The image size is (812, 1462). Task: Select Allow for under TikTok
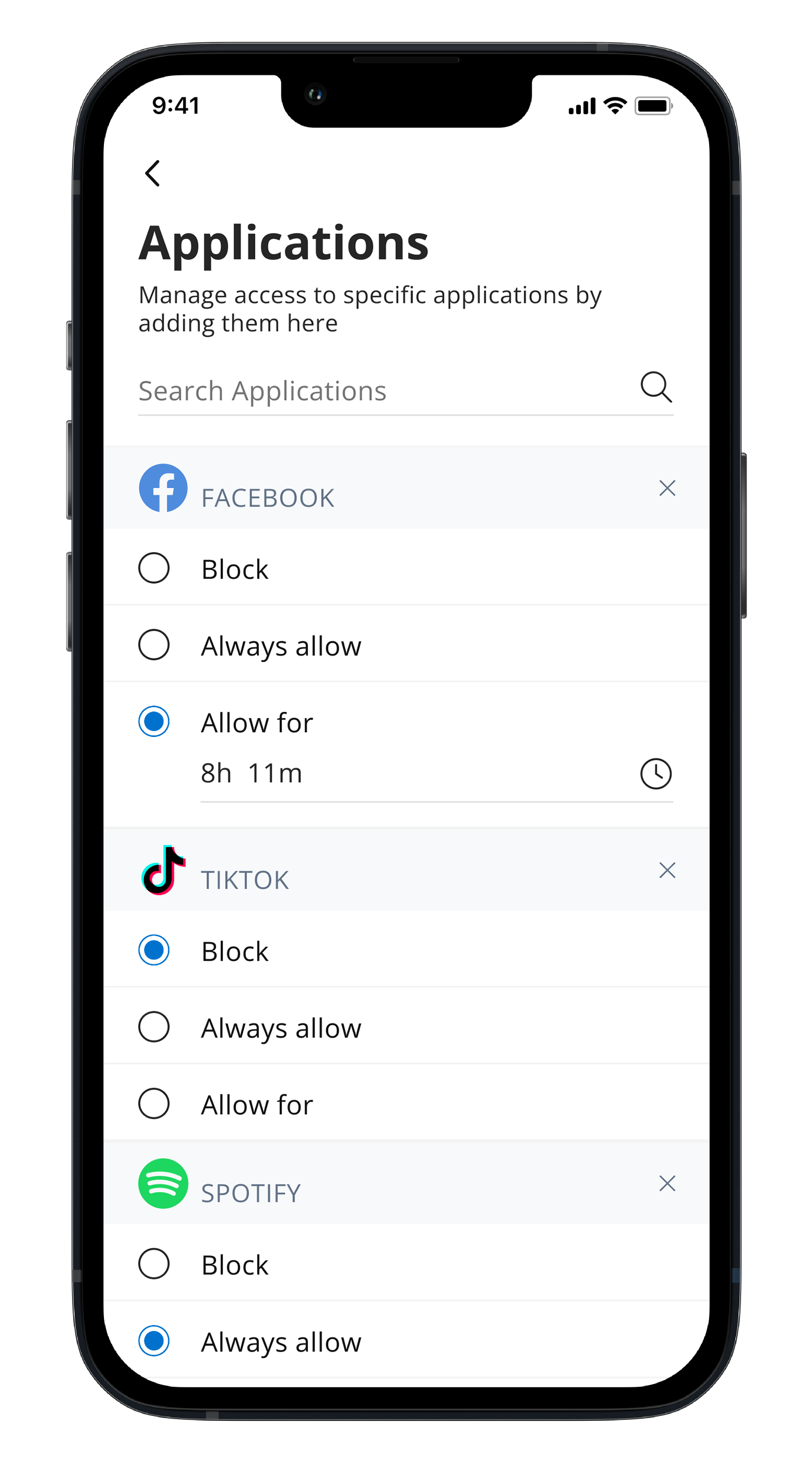pos(154,1104)
